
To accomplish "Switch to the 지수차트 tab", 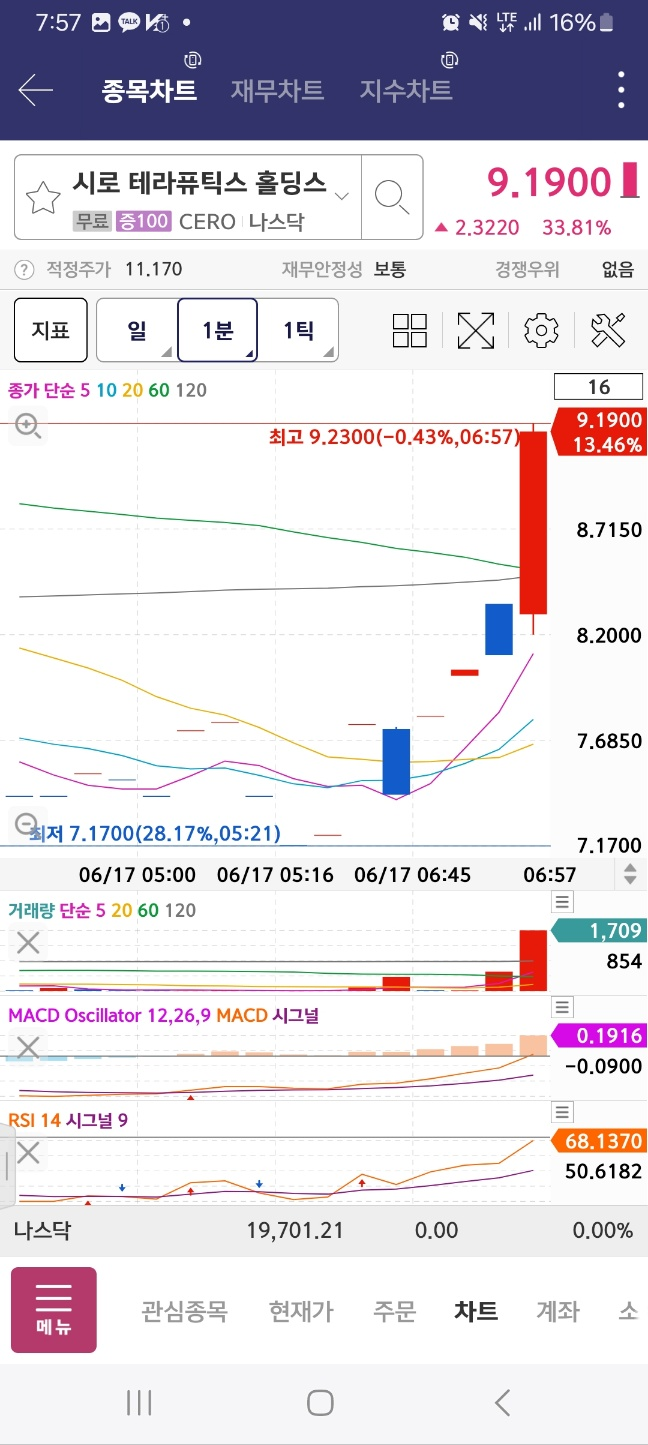I will 406,90.
